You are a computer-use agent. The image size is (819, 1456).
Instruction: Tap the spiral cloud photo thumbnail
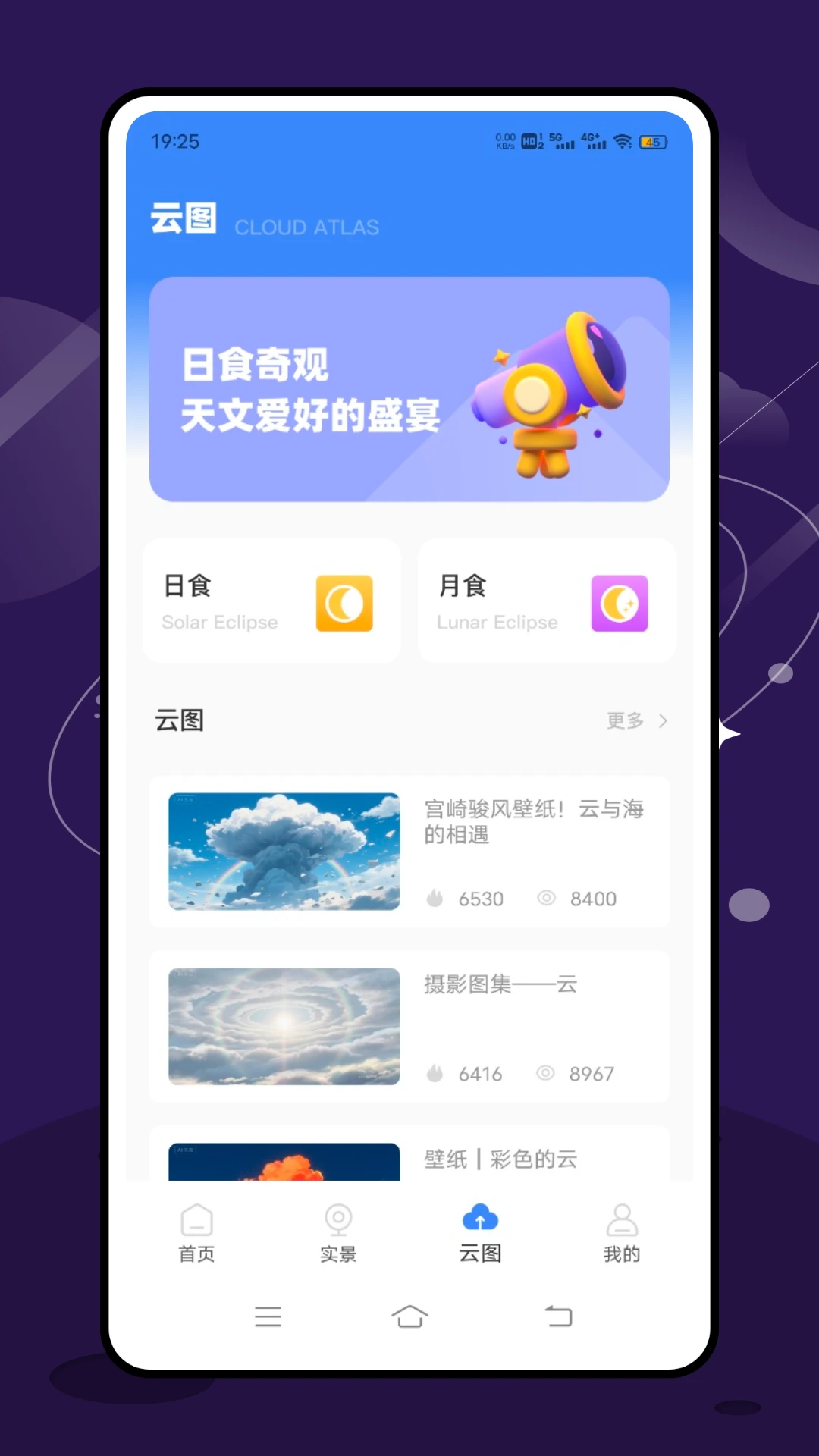coord(283,1027)
